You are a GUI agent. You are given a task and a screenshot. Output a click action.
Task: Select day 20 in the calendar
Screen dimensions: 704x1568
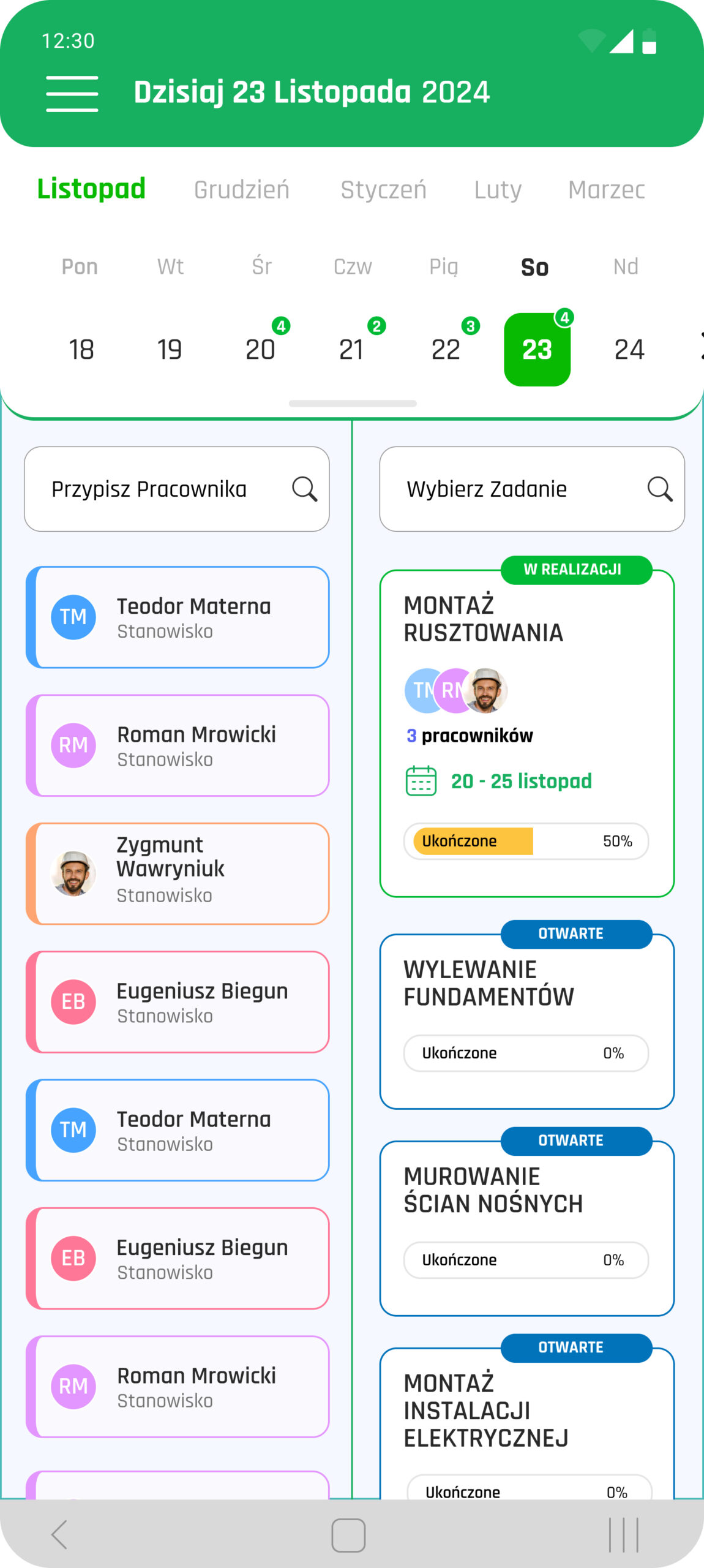260,350
